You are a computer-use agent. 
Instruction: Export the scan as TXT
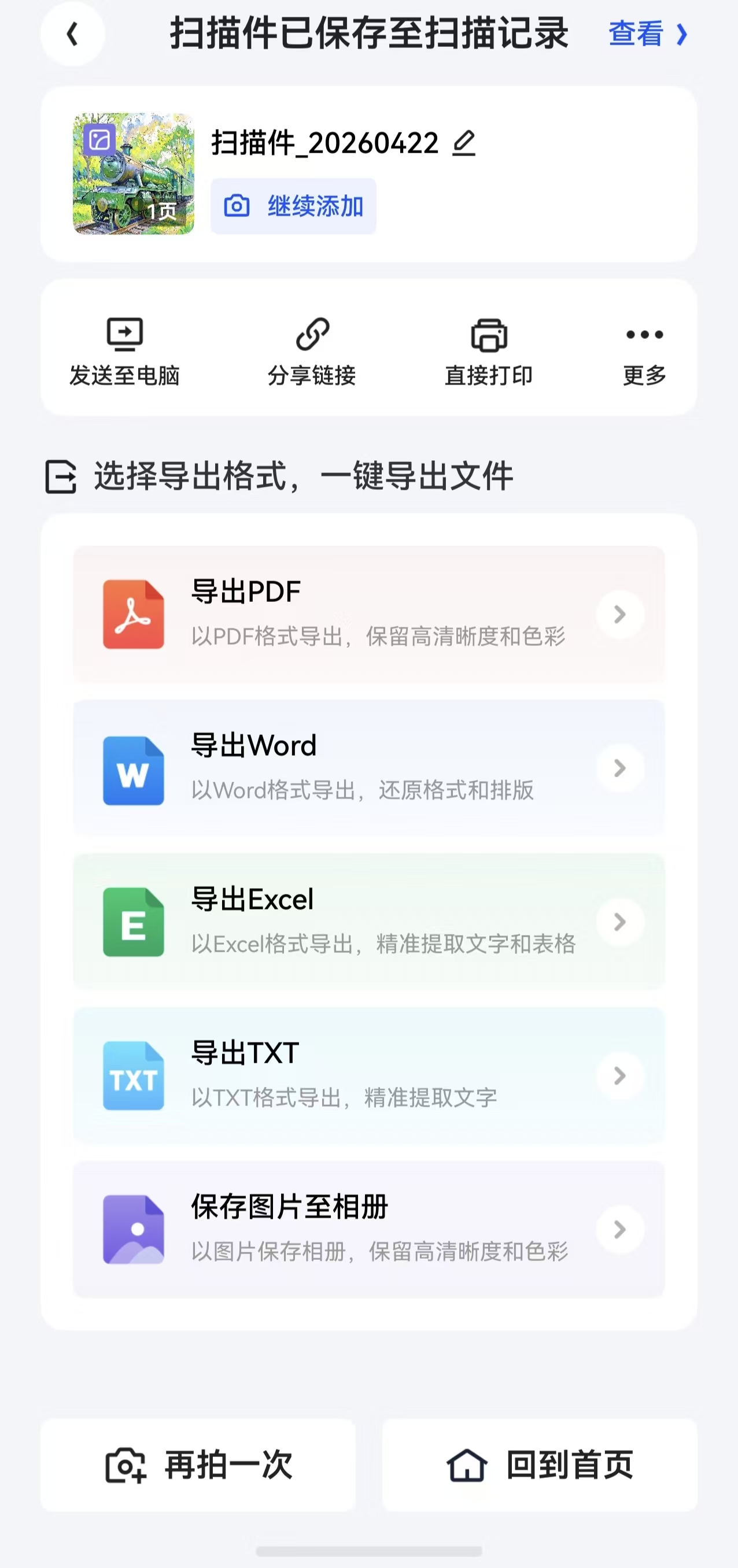click(x=368, y=1076)
